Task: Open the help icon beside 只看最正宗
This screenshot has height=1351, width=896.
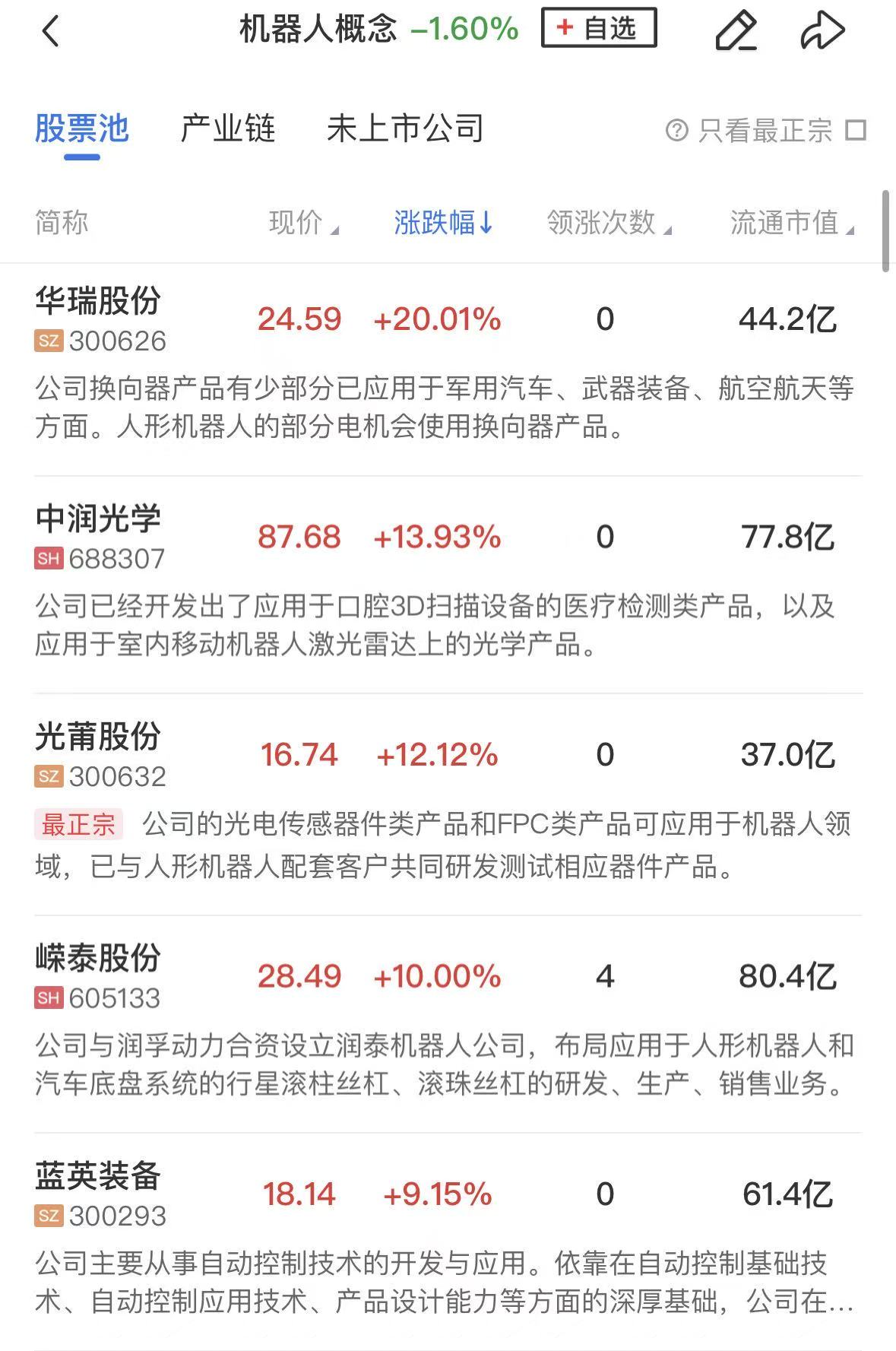Action: tap(676, 131)
